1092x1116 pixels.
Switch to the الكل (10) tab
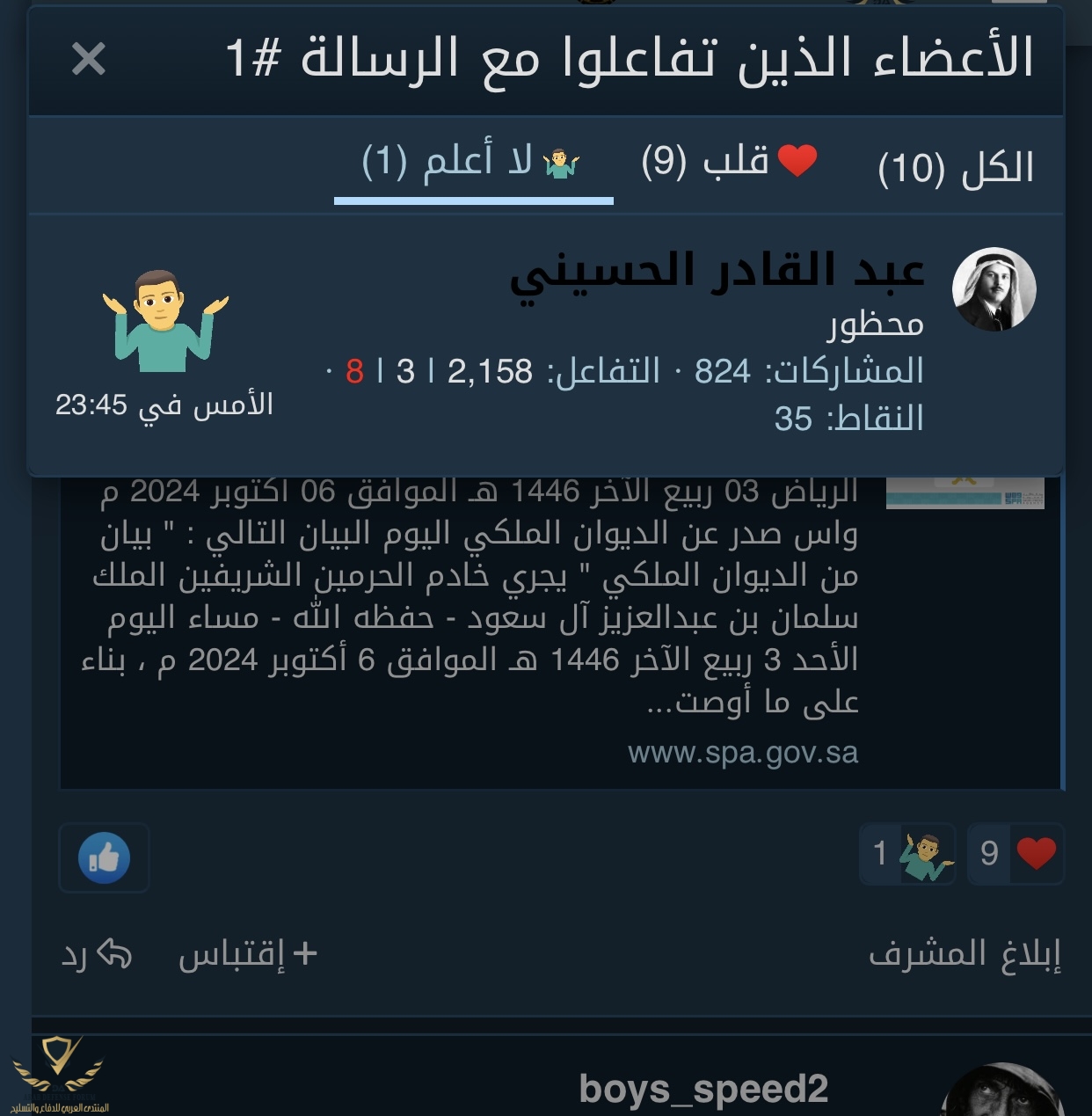point(955,168)
